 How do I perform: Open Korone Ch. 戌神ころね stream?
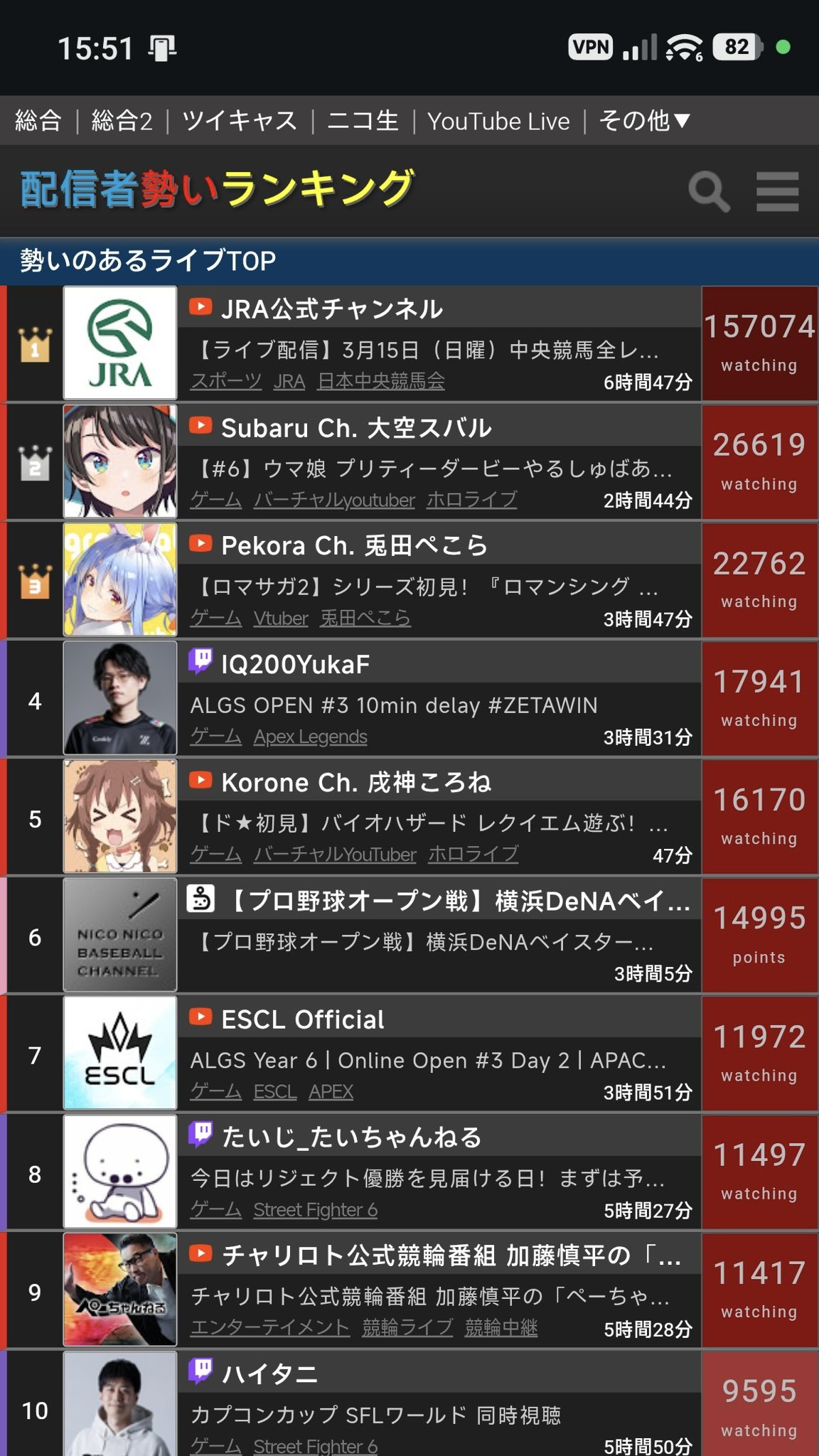(356, 783)
